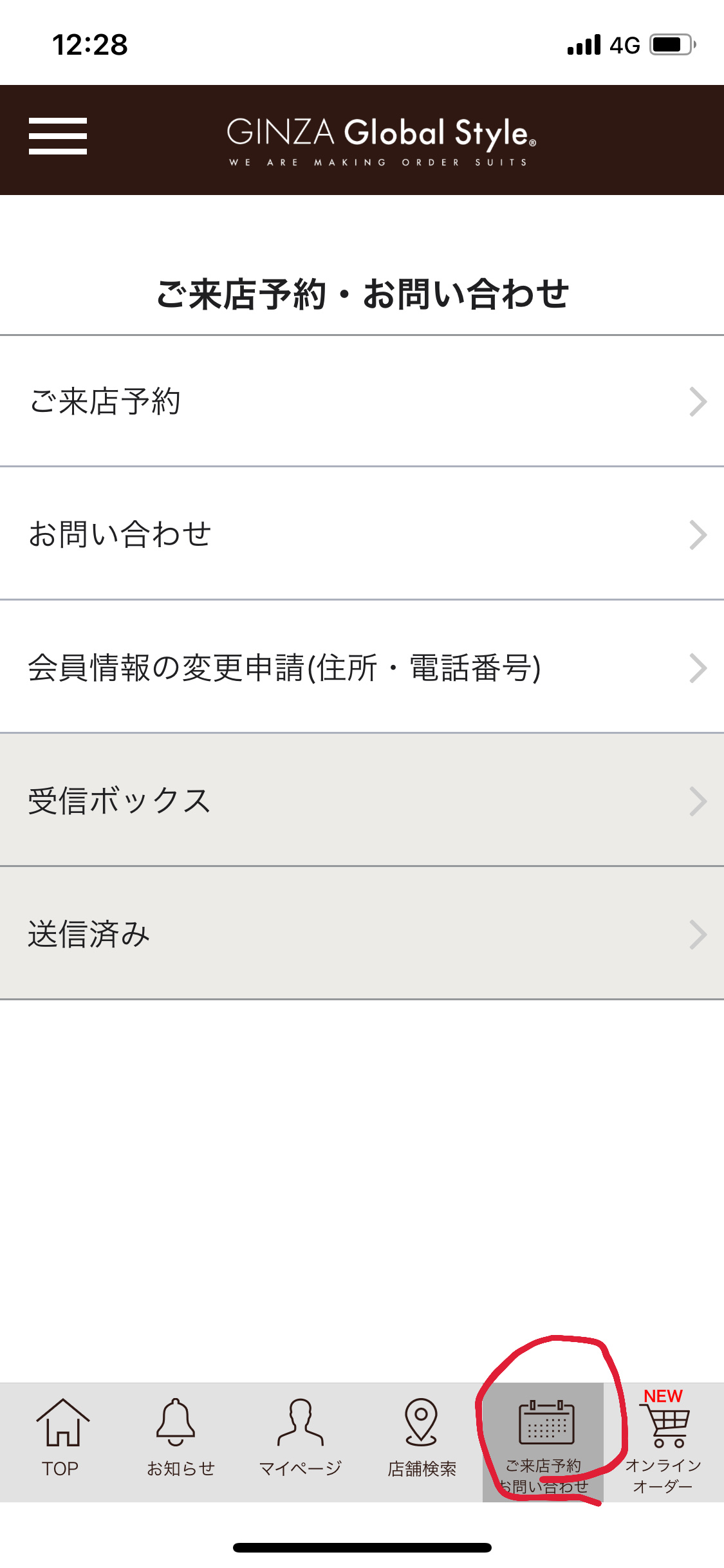Select the ご来店予約 お問い合わせ tab

(x=544, y=1443)
